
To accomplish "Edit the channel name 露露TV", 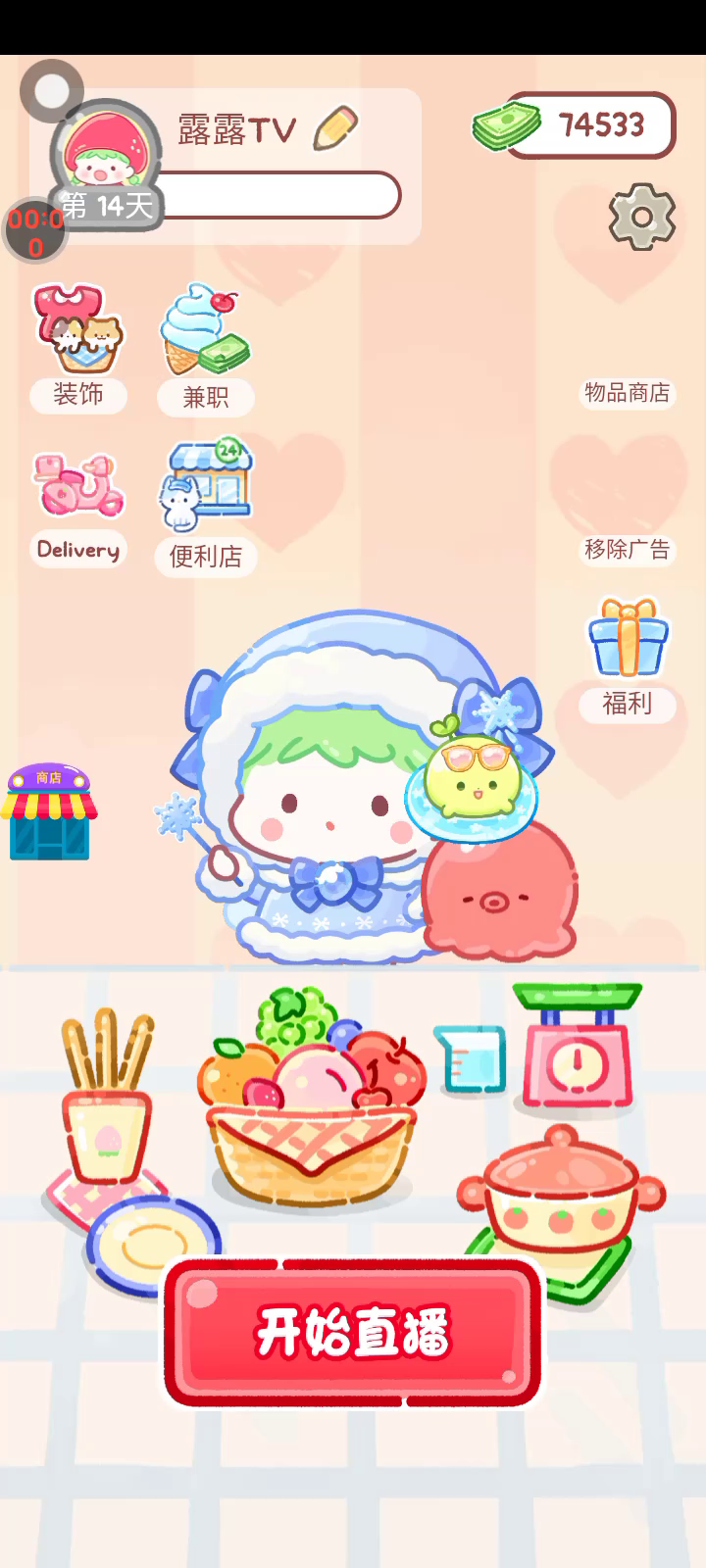I will [x=335, y=128].
